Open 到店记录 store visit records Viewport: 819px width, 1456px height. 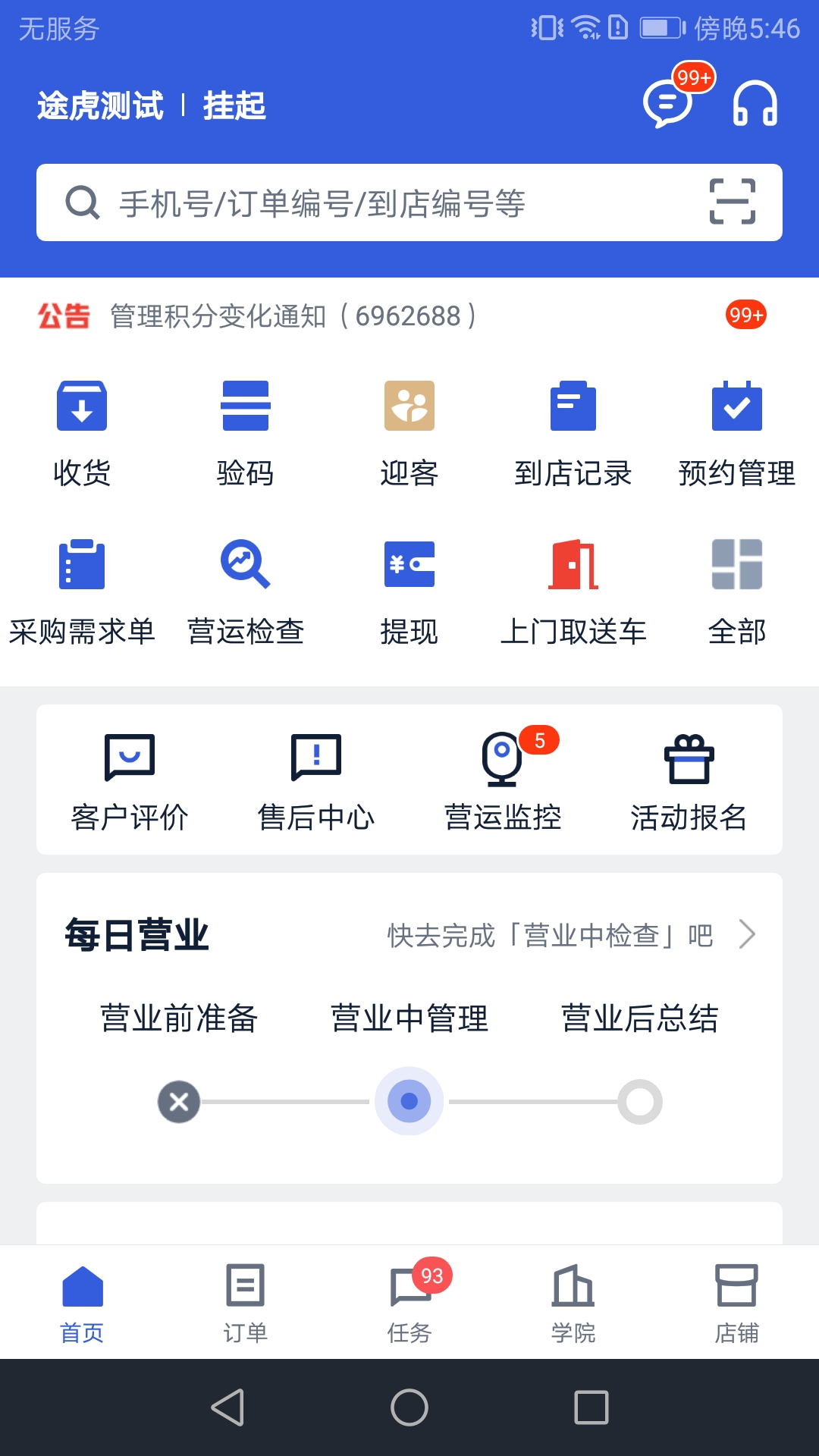573,431
